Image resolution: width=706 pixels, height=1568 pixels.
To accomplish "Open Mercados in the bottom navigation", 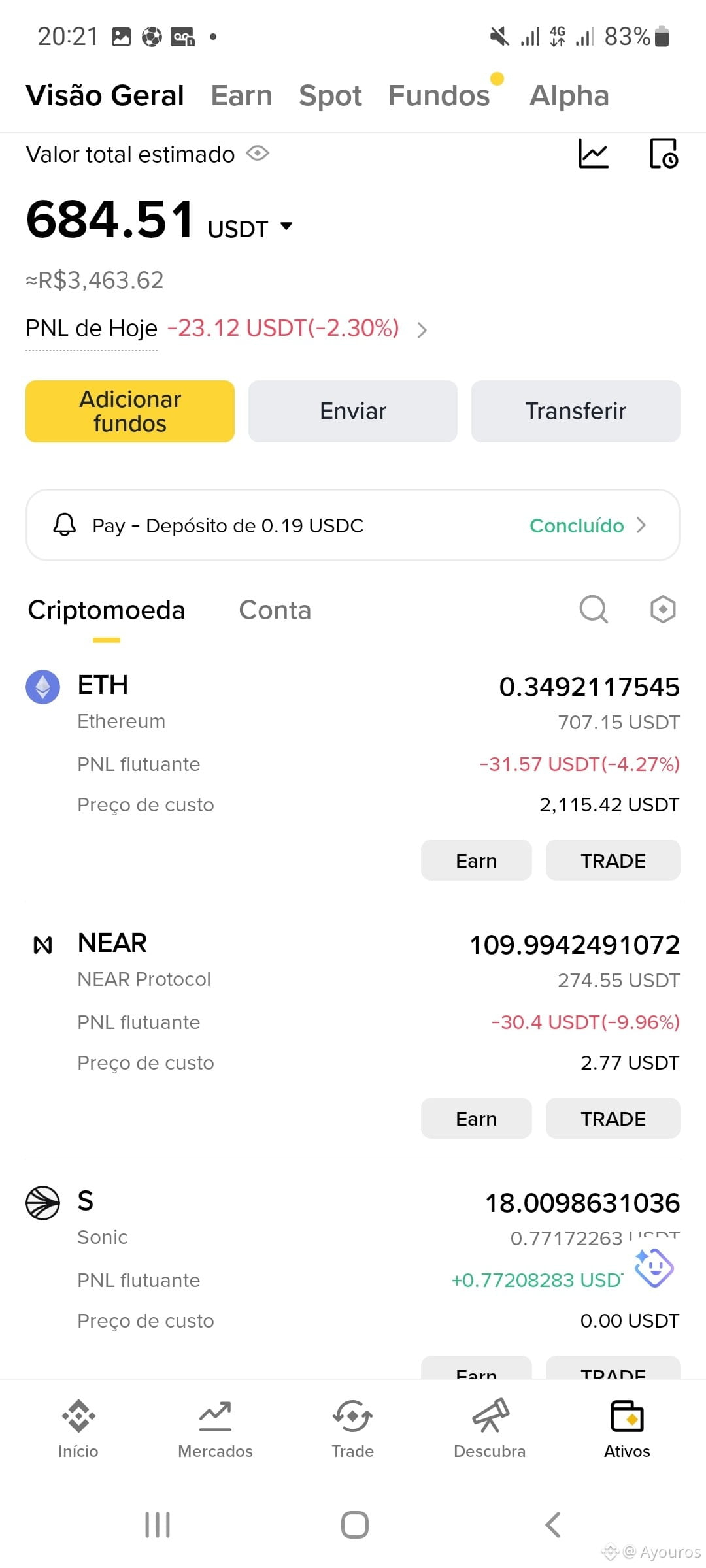I will pos(215,1429).
